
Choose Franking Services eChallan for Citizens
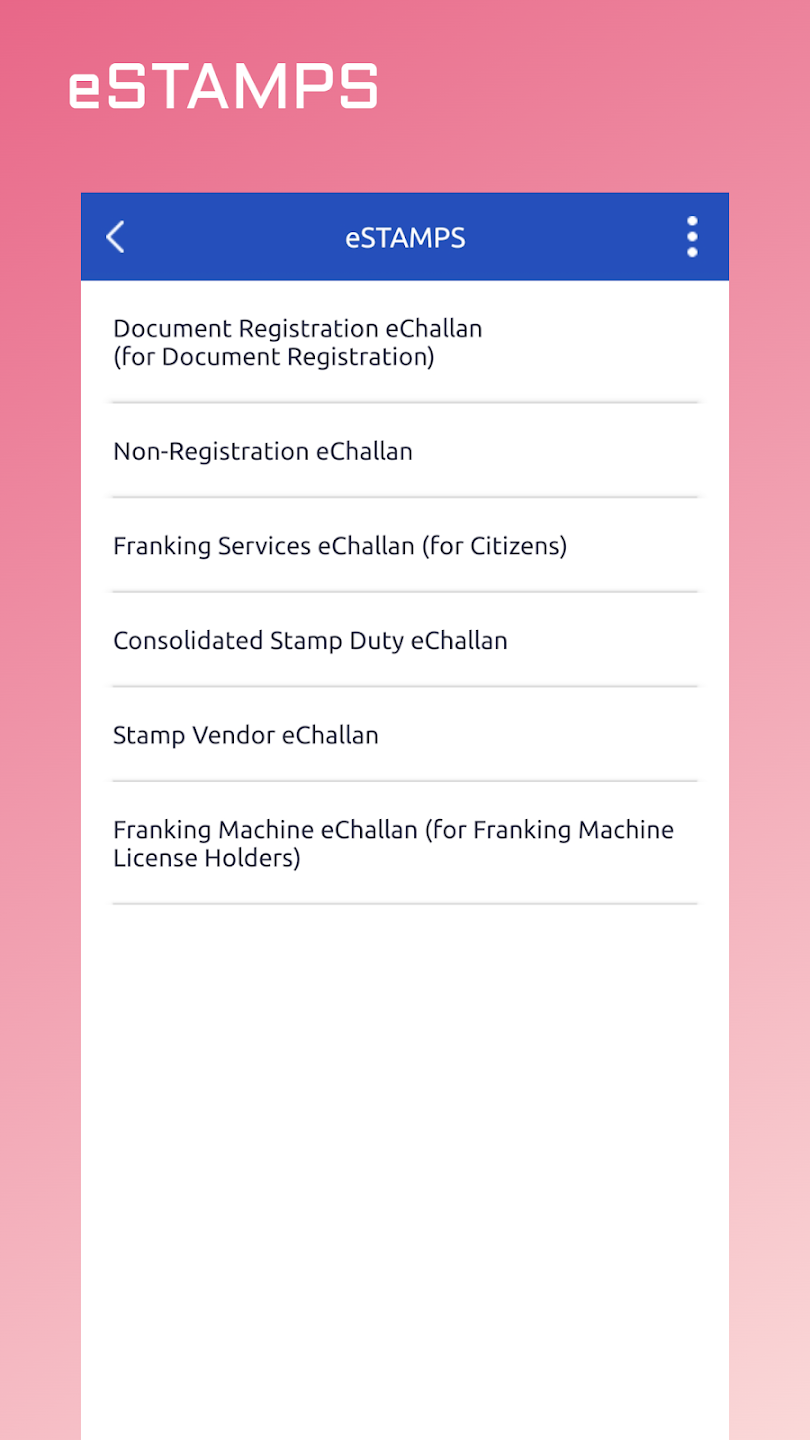(x=340, y=546)
